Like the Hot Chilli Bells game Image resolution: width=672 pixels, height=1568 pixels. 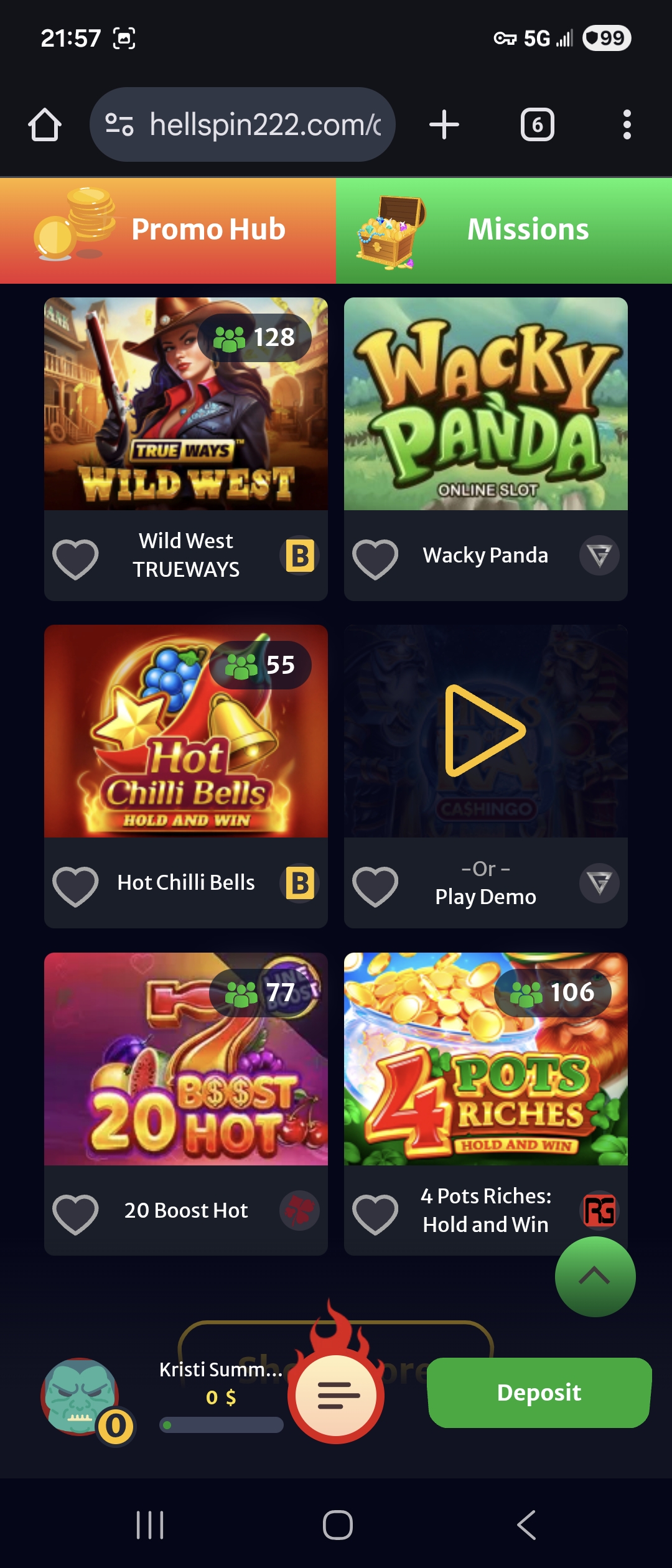click(x=75, y=885)
